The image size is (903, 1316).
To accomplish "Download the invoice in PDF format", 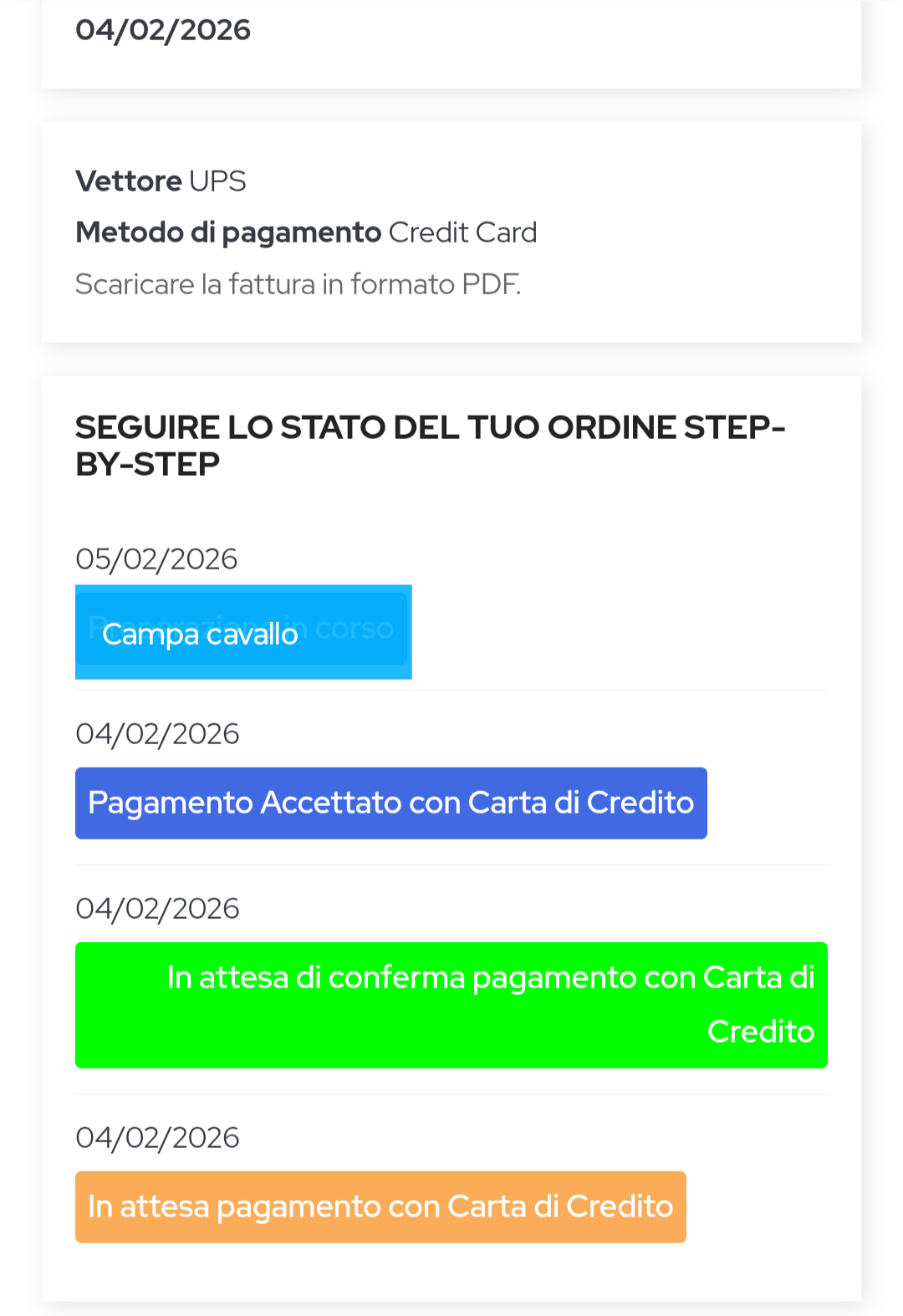I will pos(298,285).
